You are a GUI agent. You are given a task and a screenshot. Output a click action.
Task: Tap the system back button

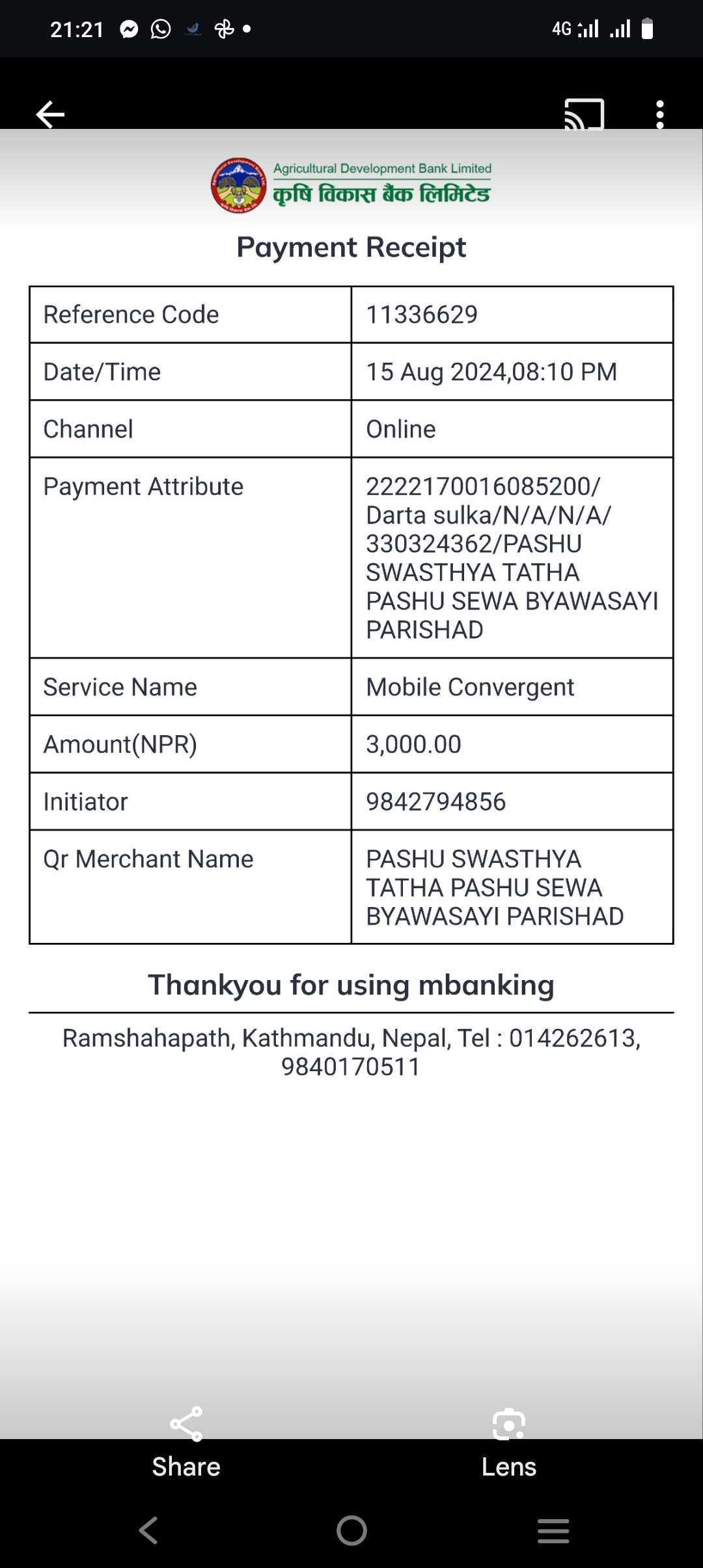pos(149,1530)
